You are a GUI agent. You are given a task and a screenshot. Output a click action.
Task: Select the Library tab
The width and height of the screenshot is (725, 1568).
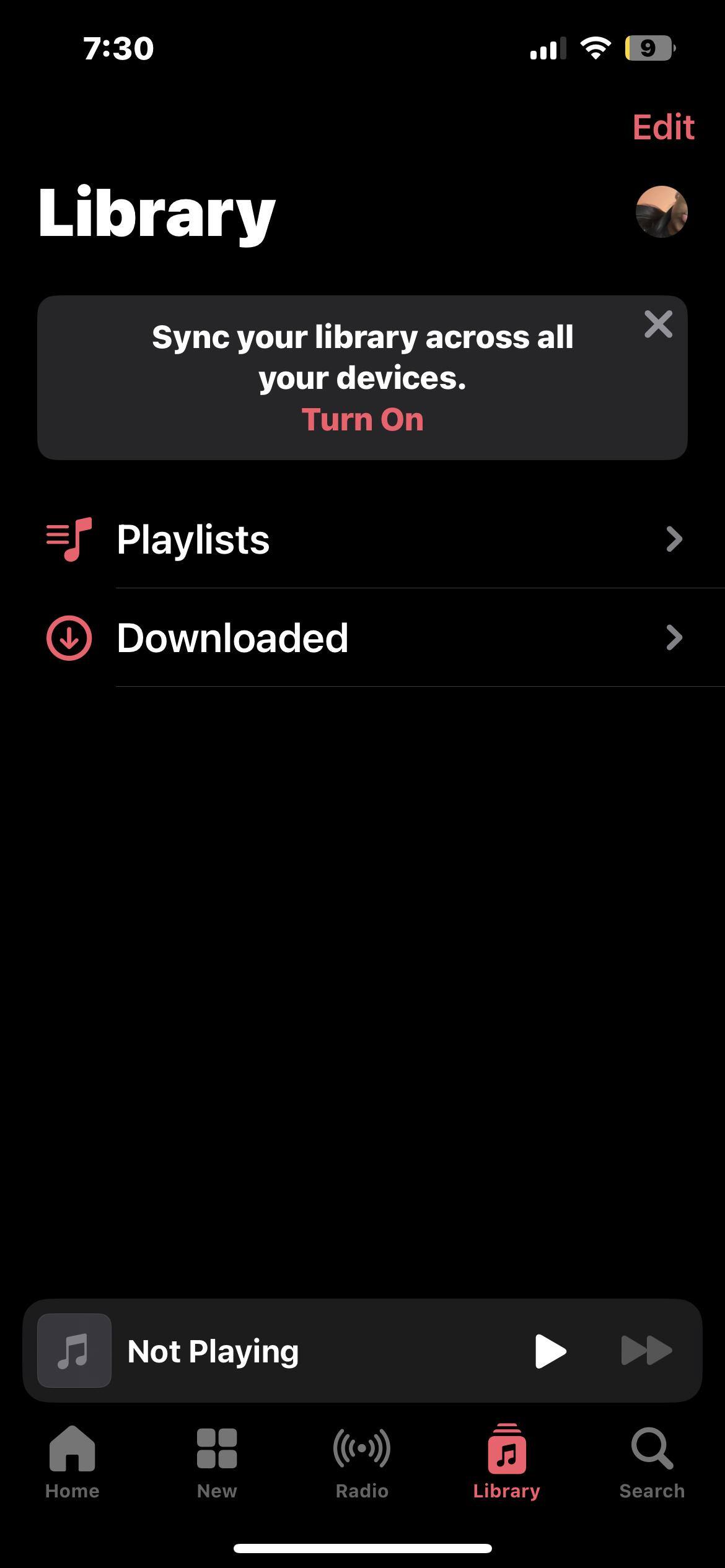click(x=506, y=1463)
